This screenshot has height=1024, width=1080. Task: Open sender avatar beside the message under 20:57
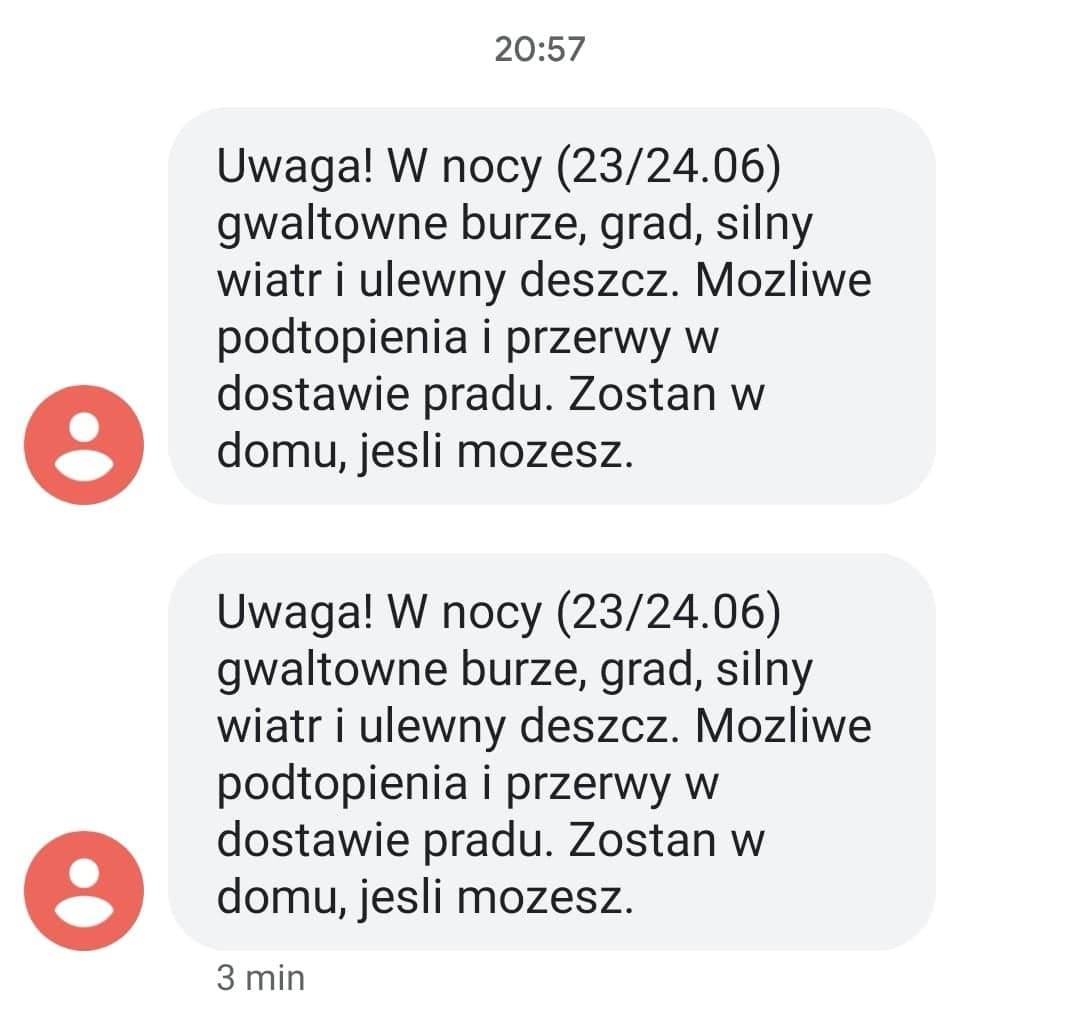tap(84, 444)
